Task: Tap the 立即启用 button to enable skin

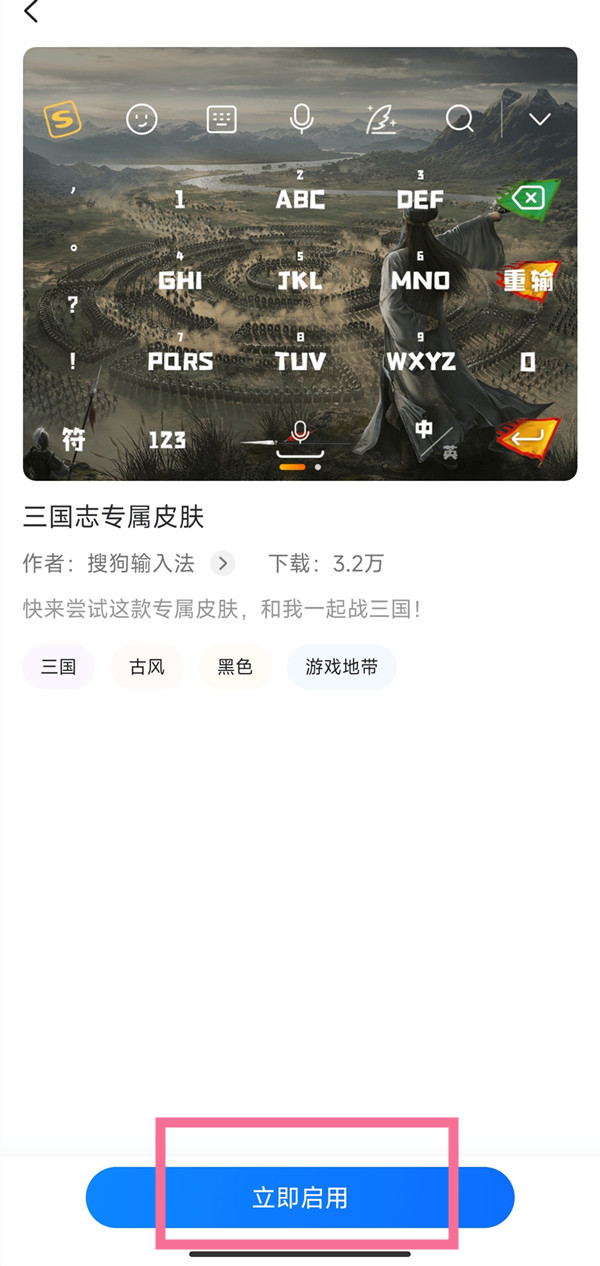Action: 300,1197
